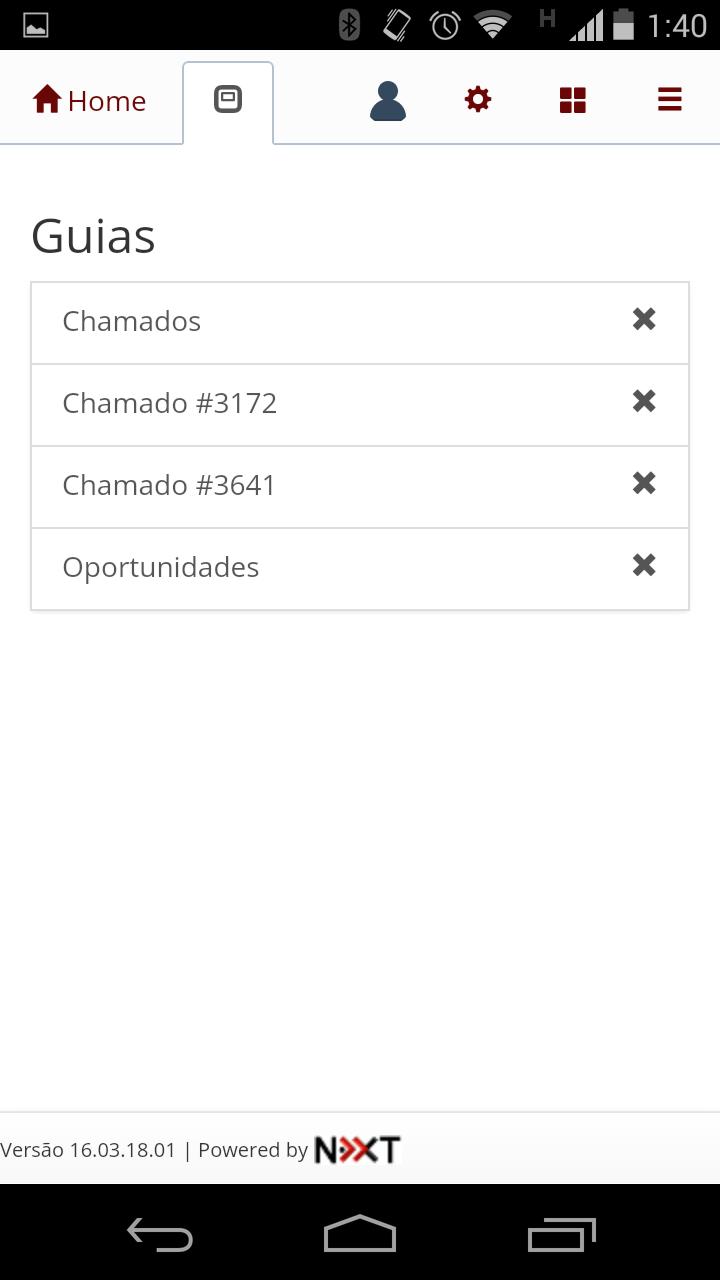Select the Guias tabs icon
Viewport: 720px width, 1280px height.
(228, 99)
